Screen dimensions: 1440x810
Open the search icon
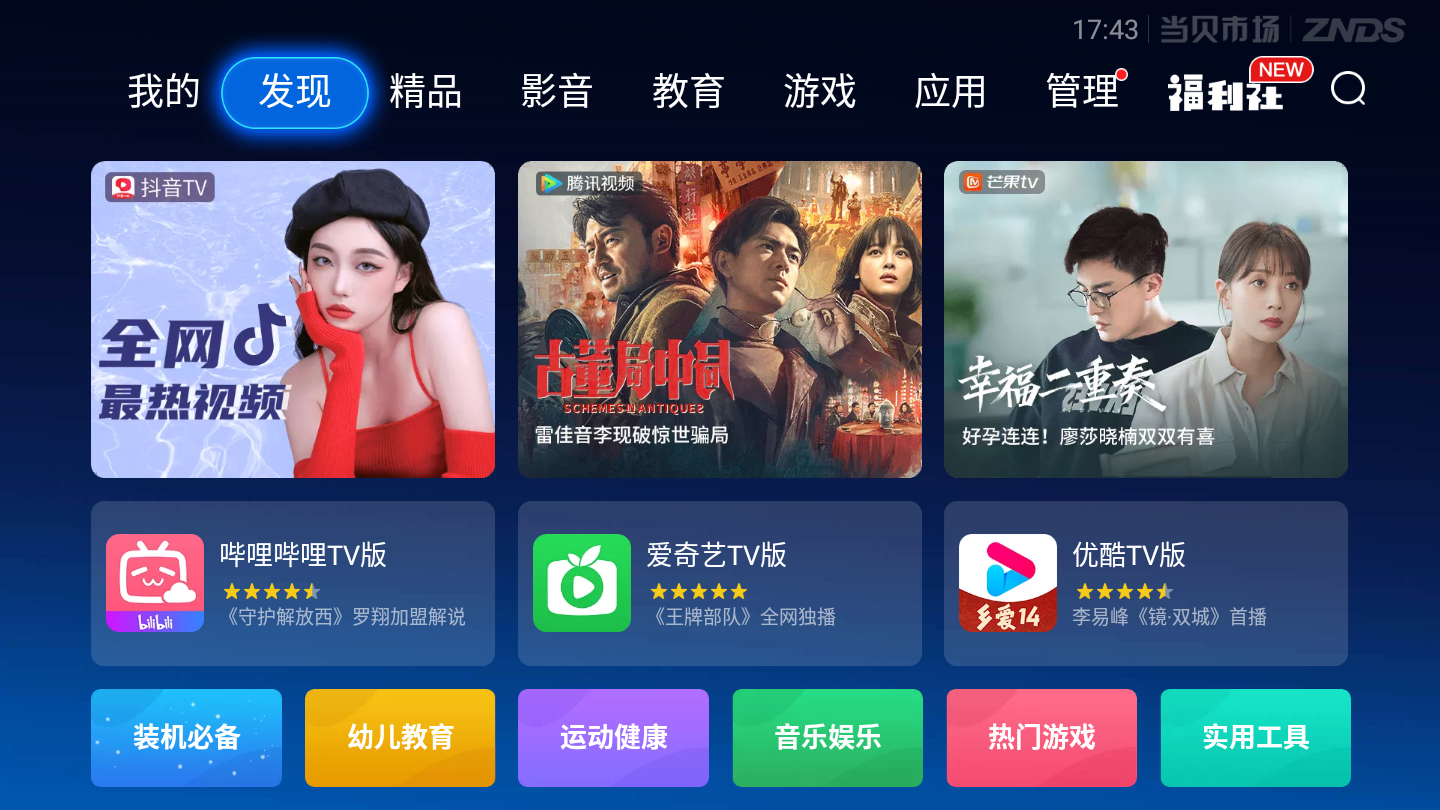click(1348, 90)
